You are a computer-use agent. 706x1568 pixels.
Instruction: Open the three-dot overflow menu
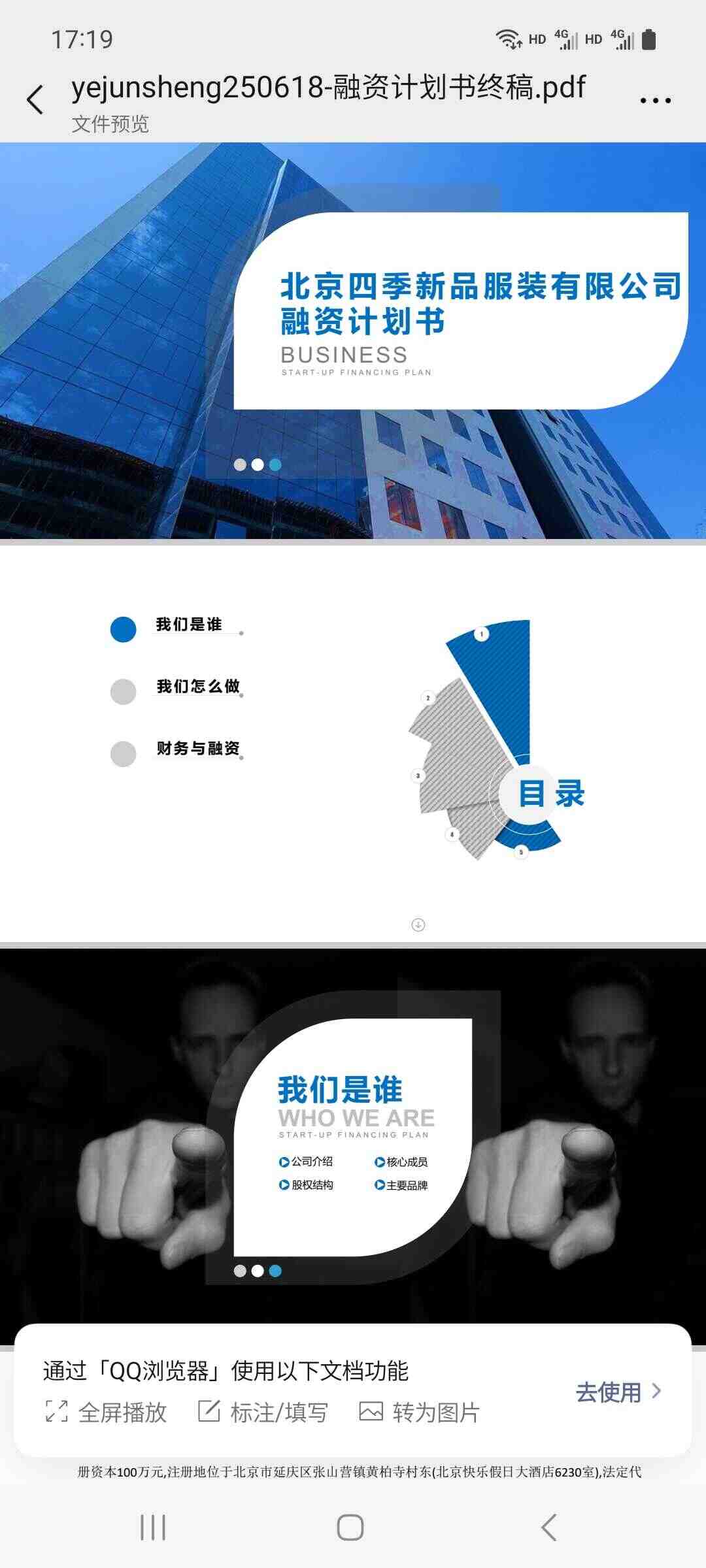(655, 101)
